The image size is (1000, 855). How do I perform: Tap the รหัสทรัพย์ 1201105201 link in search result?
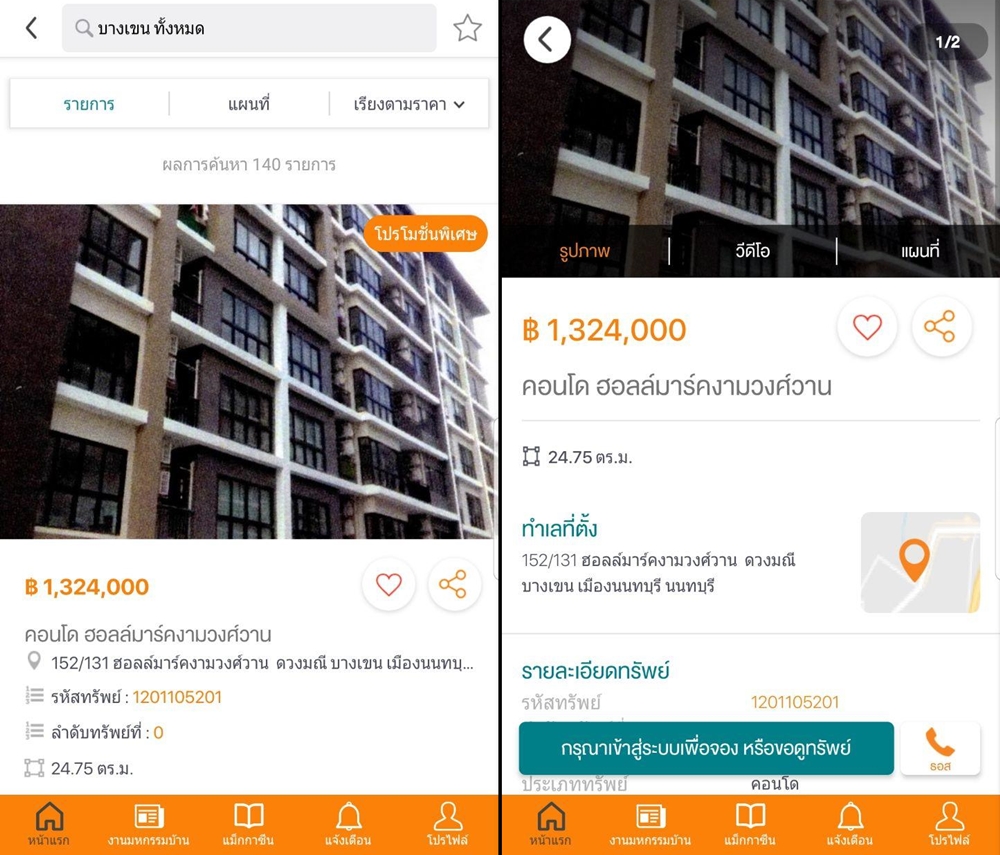[x=177, y=697]
